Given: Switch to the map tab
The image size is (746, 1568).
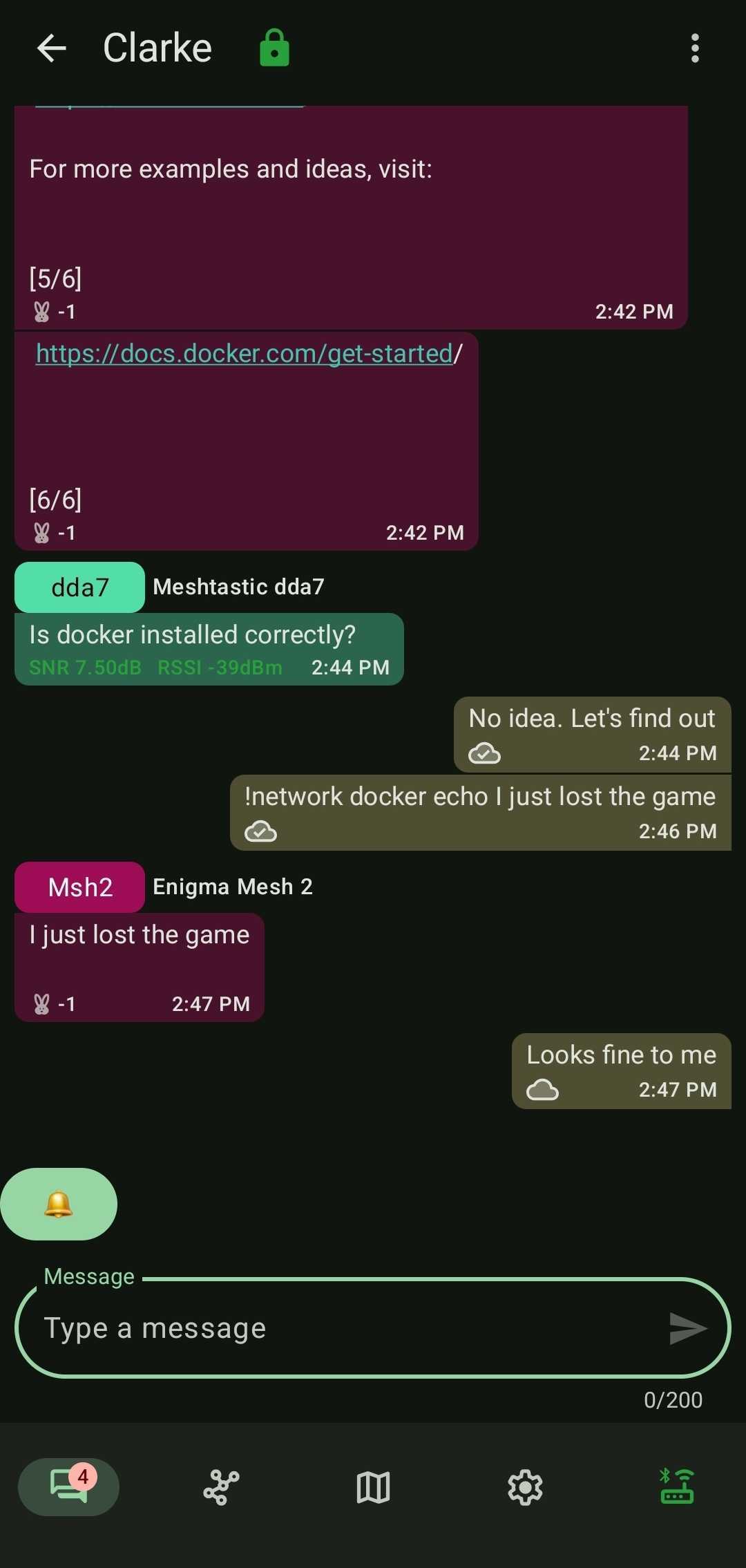Looking at the screenshot, I should click(373, 1487).
